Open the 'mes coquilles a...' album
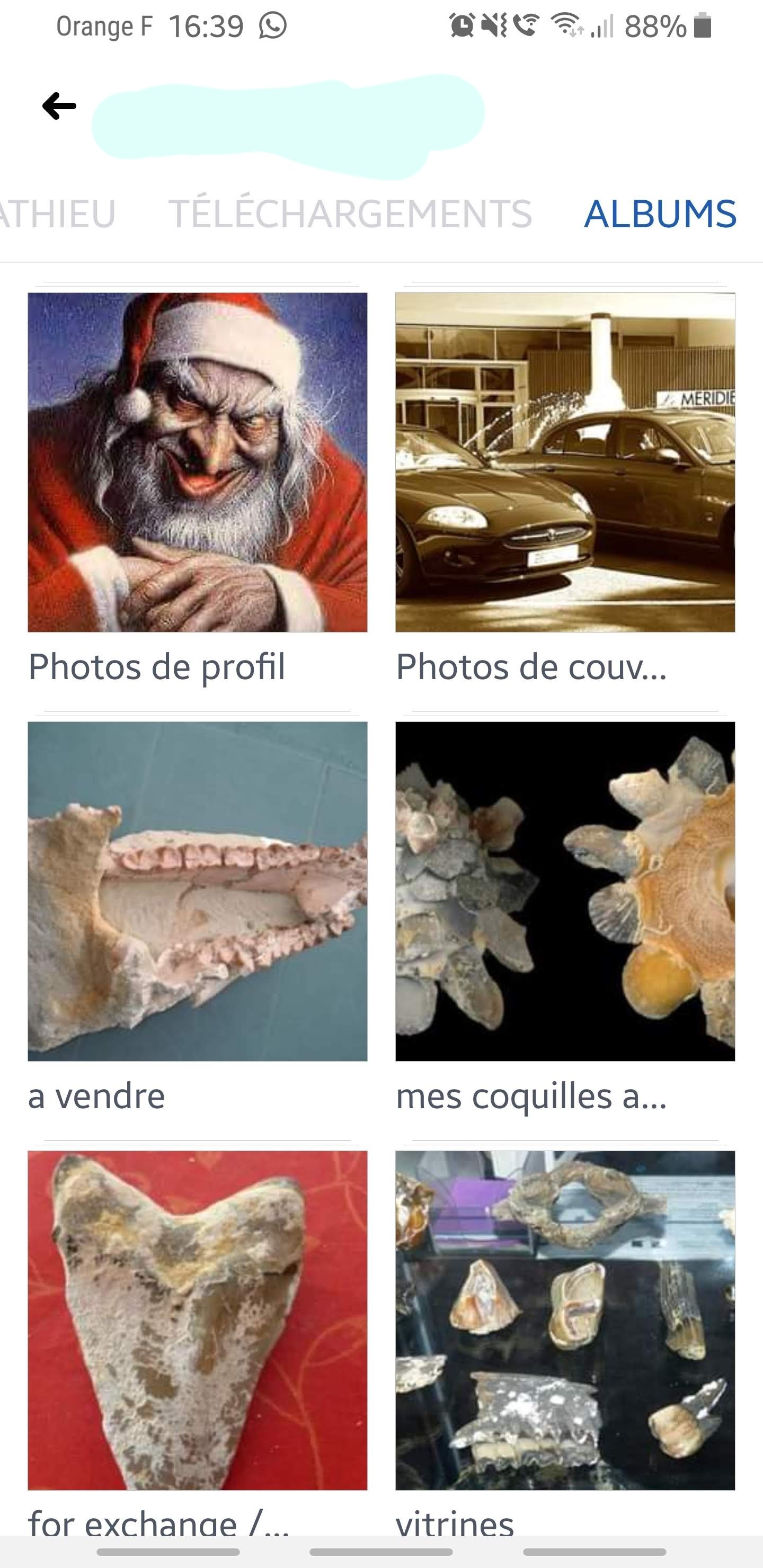763x1568 pixels. pos(564,891)
